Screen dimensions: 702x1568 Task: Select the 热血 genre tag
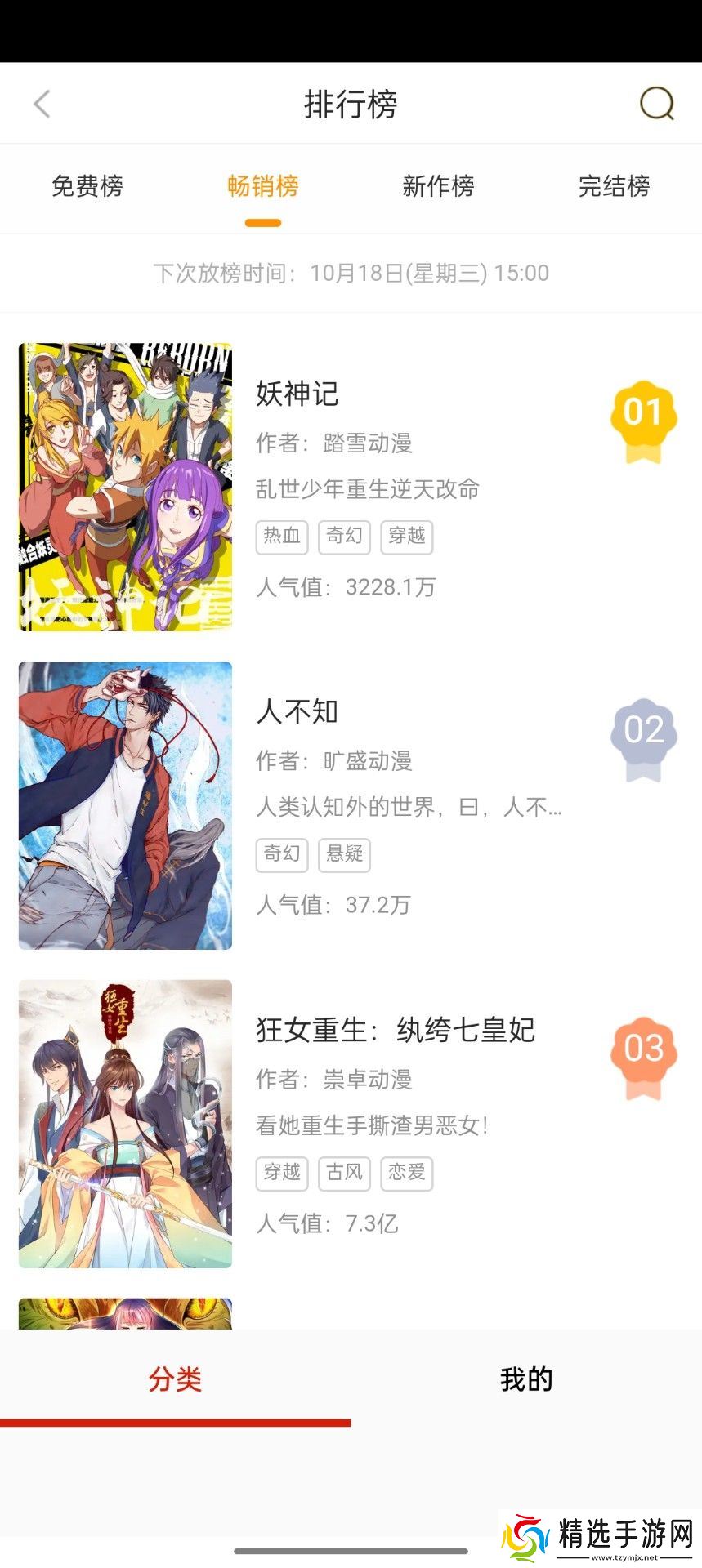[282, 537]
